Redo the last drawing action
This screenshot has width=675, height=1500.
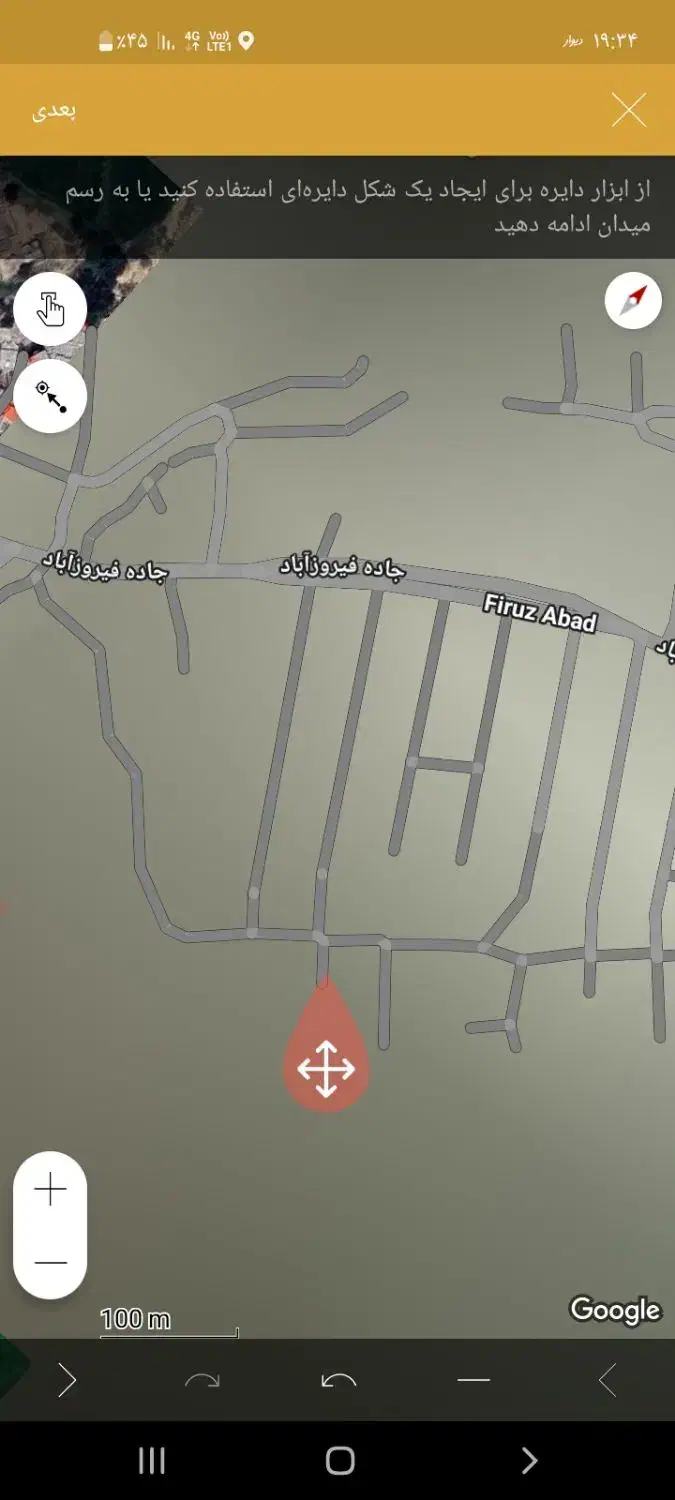click(x=202, y=1381)
